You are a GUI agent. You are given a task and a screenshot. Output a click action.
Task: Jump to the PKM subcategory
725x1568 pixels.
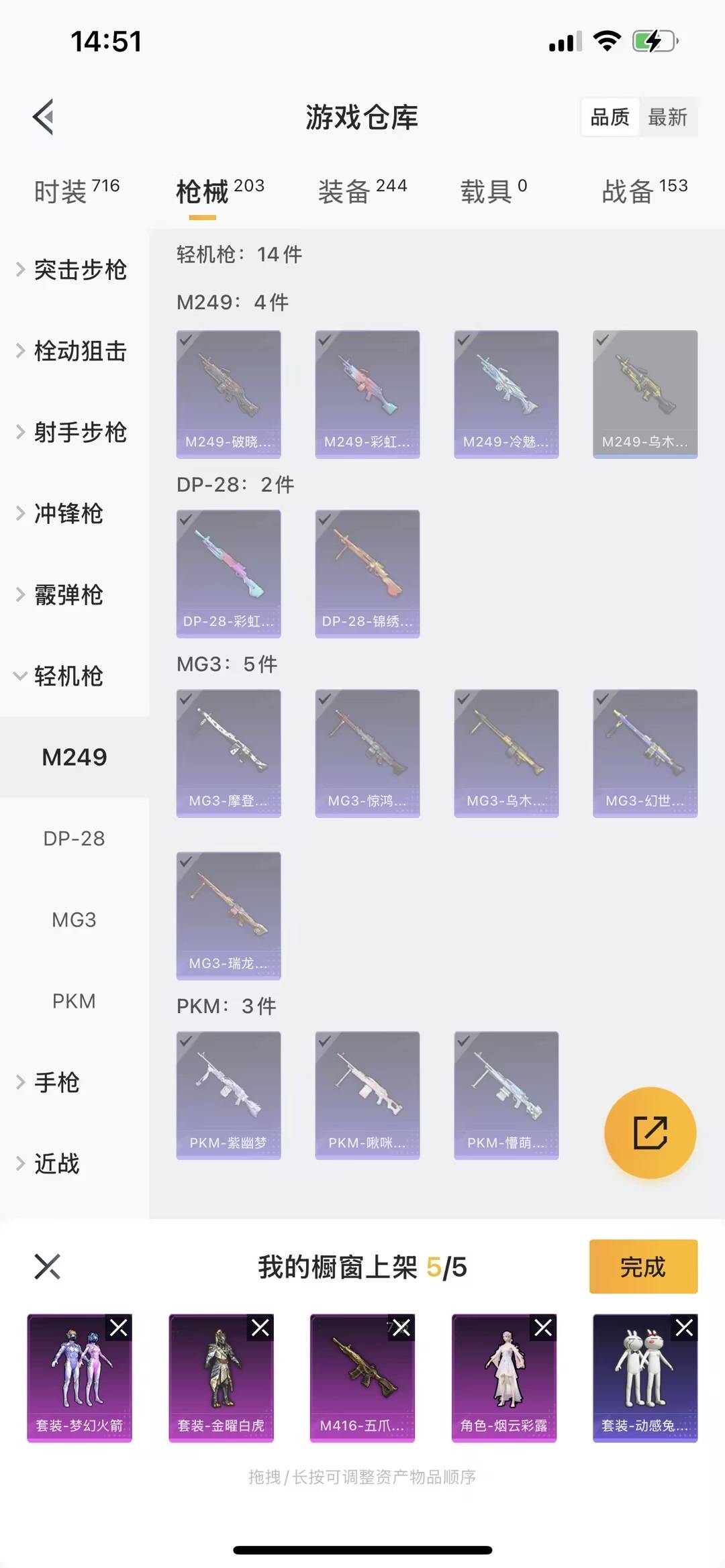74,1001
